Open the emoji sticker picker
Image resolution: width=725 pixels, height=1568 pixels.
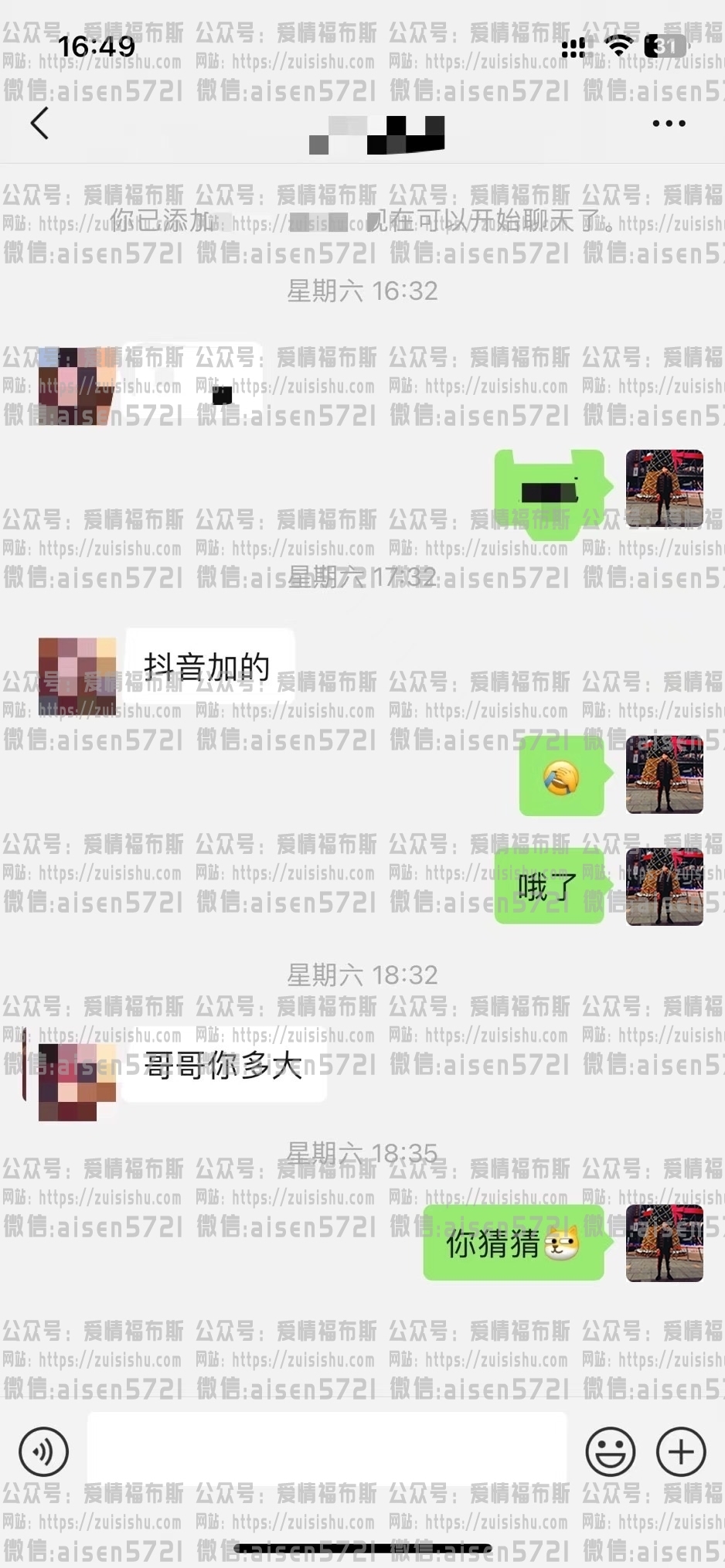(611, 1452)
